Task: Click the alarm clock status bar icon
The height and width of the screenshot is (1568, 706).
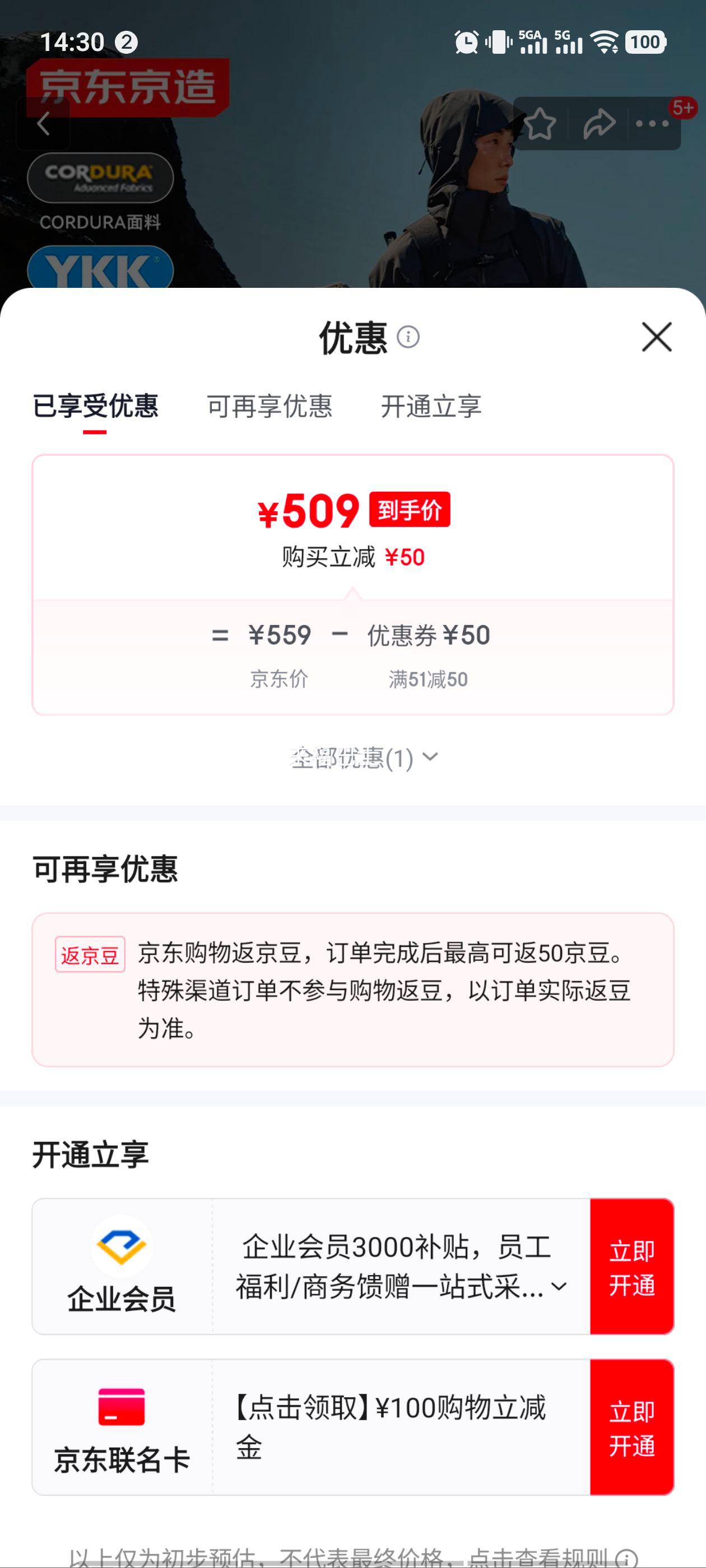Action: (466, 43)
